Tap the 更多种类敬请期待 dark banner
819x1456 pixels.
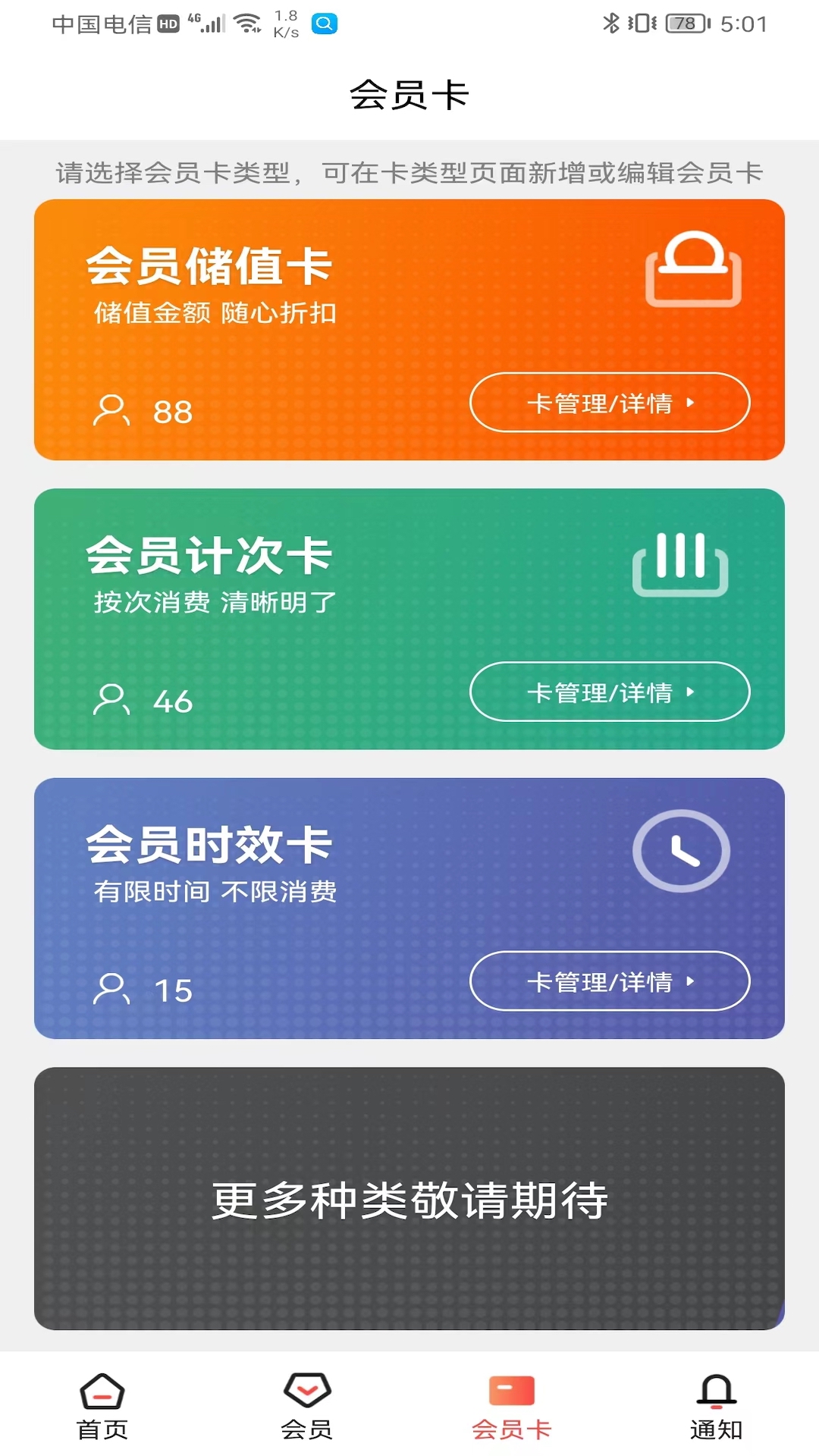409,1193
